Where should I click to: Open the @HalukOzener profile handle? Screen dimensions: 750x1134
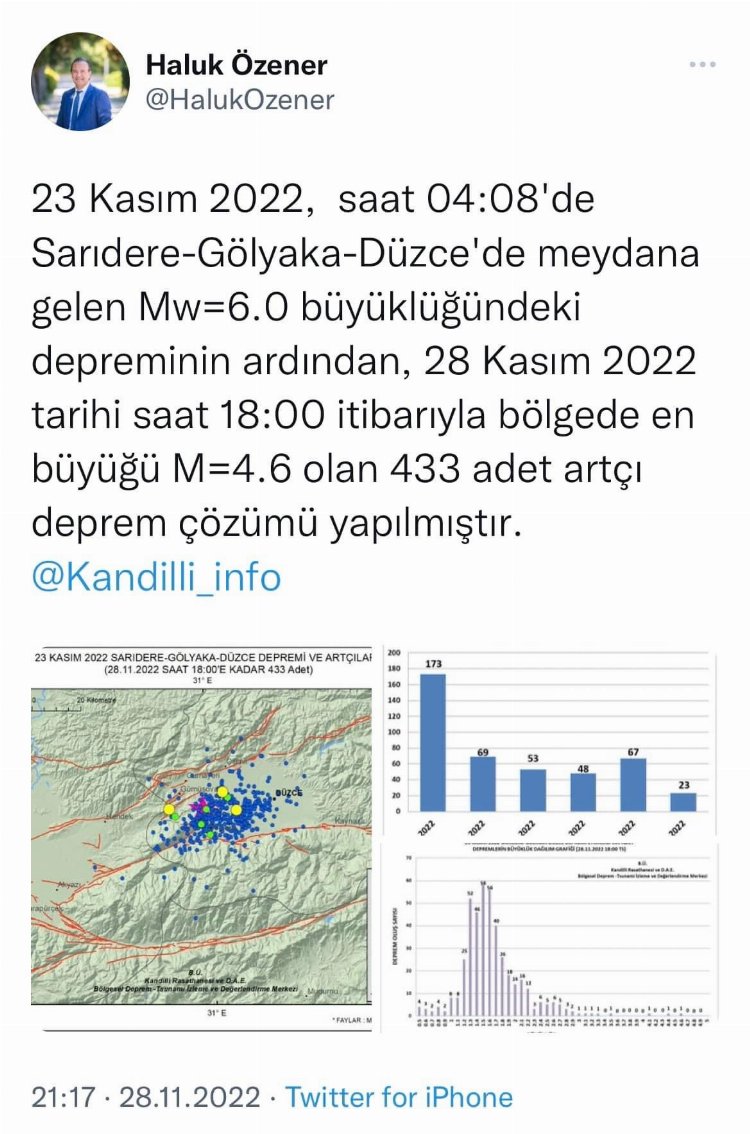[240, 100]
